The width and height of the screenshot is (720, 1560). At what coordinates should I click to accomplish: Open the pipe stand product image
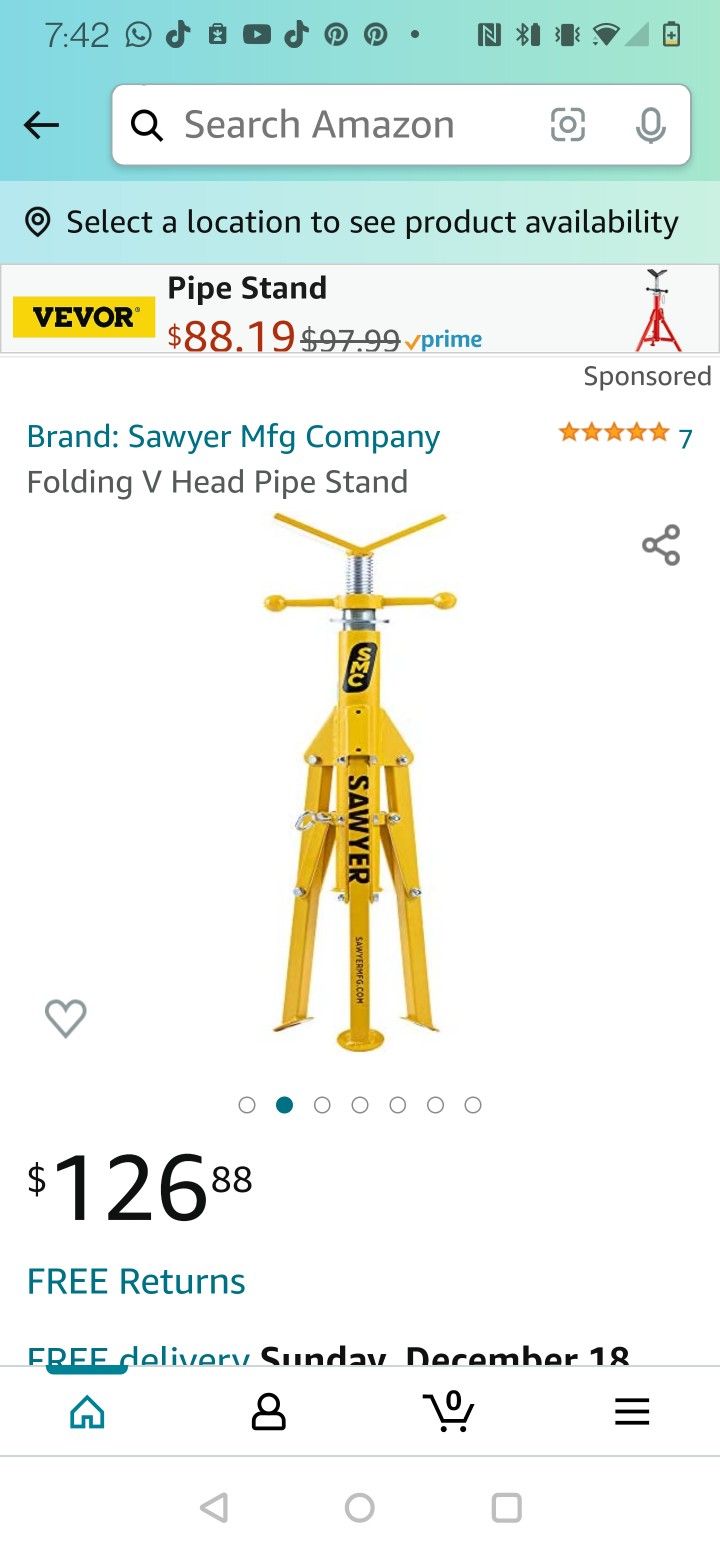click(x=358, y=780)
